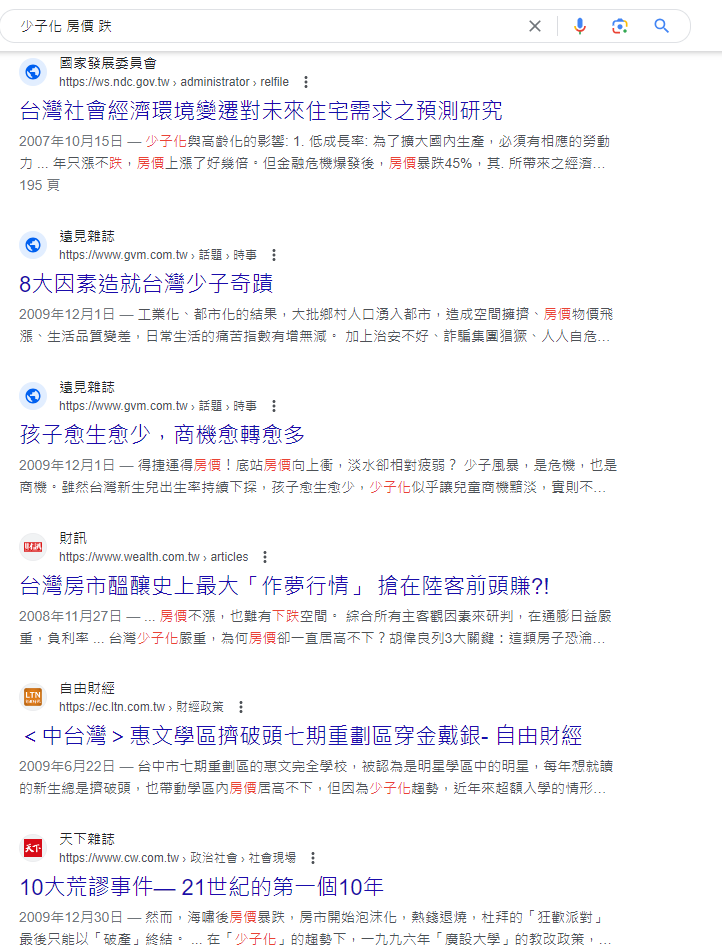The width and height of the screenshot is (722, 949).
Task: Visit the 惠文學區擠破頭七期重劃區穿金戴銀 article
Action: coord(300,736)
